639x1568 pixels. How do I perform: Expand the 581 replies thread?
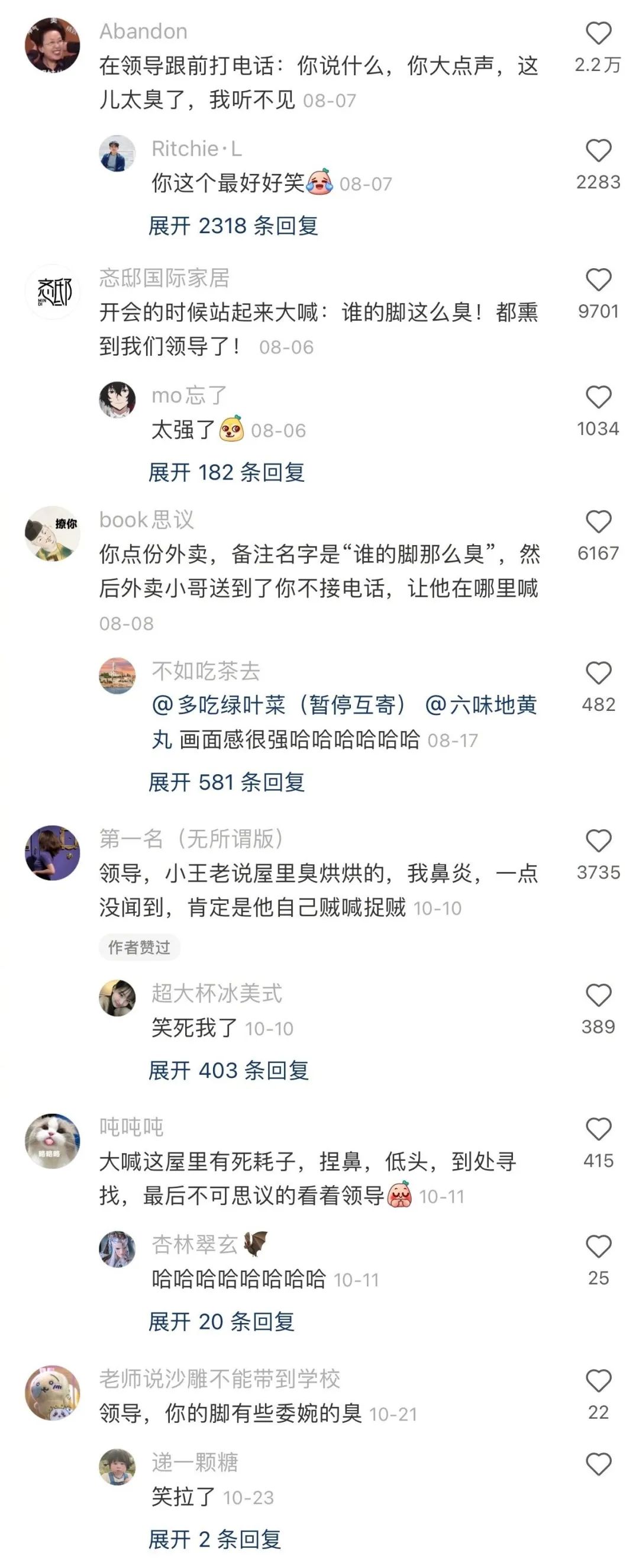[x=227, y=782]
